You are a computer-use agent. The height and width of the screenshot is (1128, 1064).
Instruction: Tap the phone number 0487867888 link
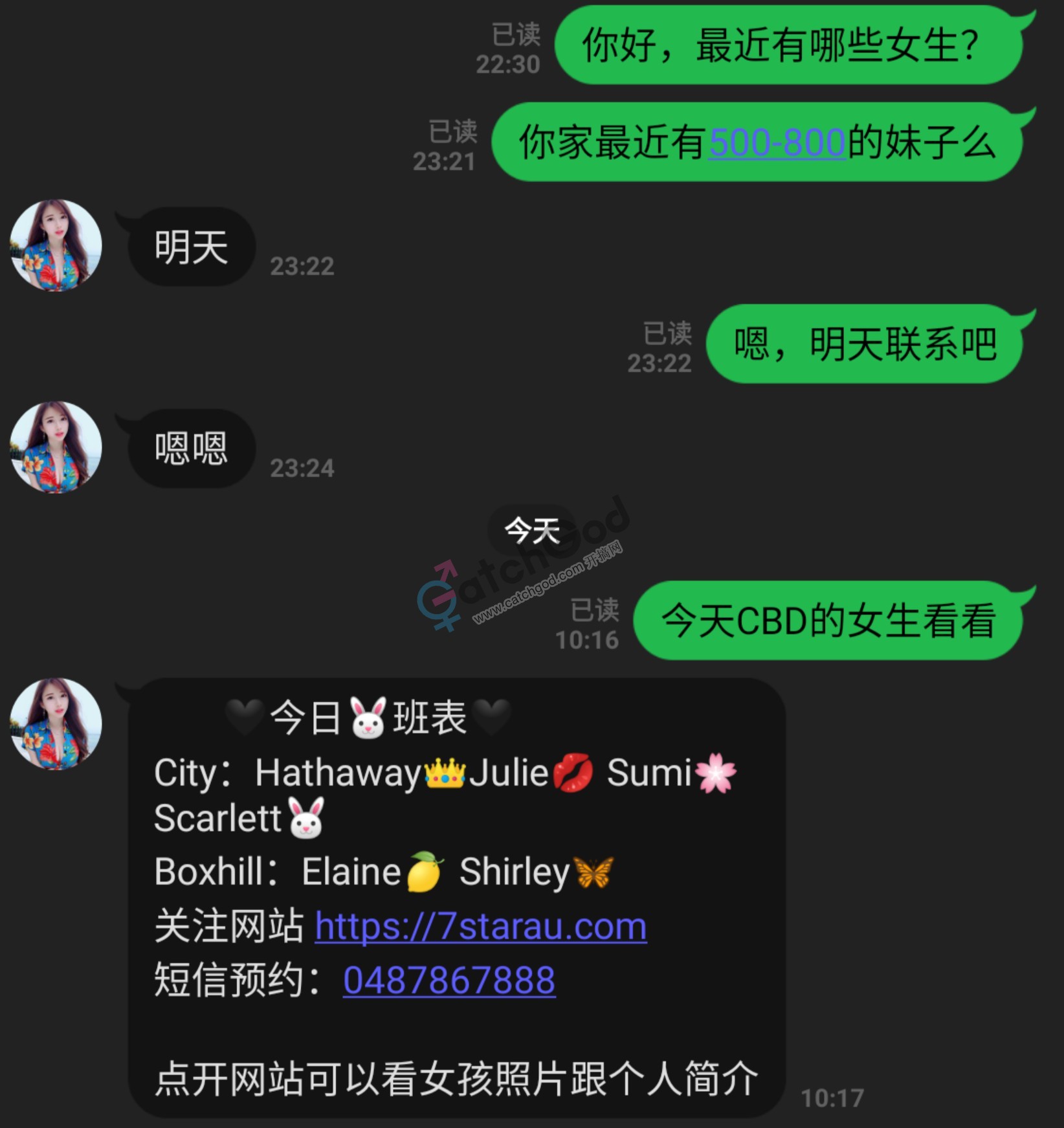click(x=449, y=980)
